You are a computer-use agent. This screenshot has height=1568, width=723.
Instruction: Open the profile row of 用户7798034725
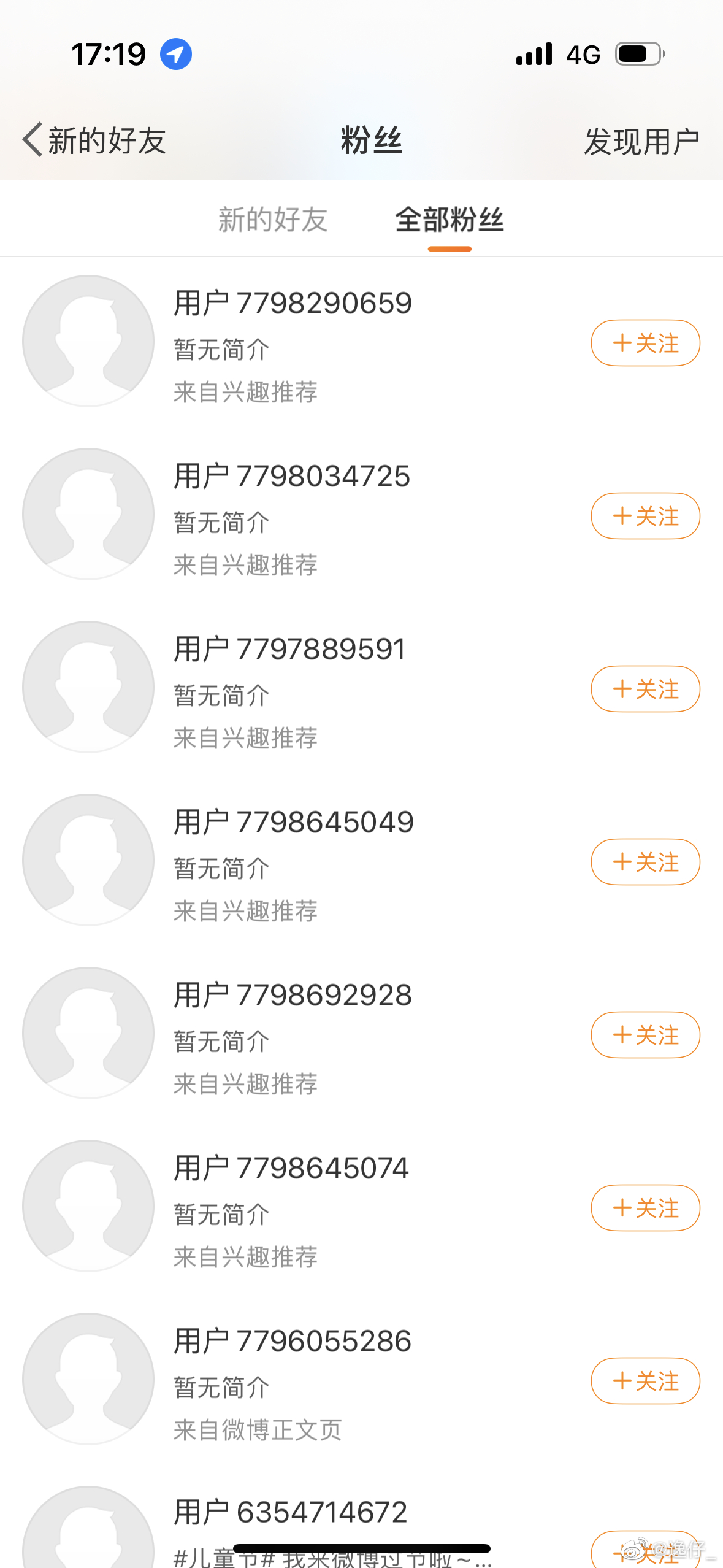361,516
